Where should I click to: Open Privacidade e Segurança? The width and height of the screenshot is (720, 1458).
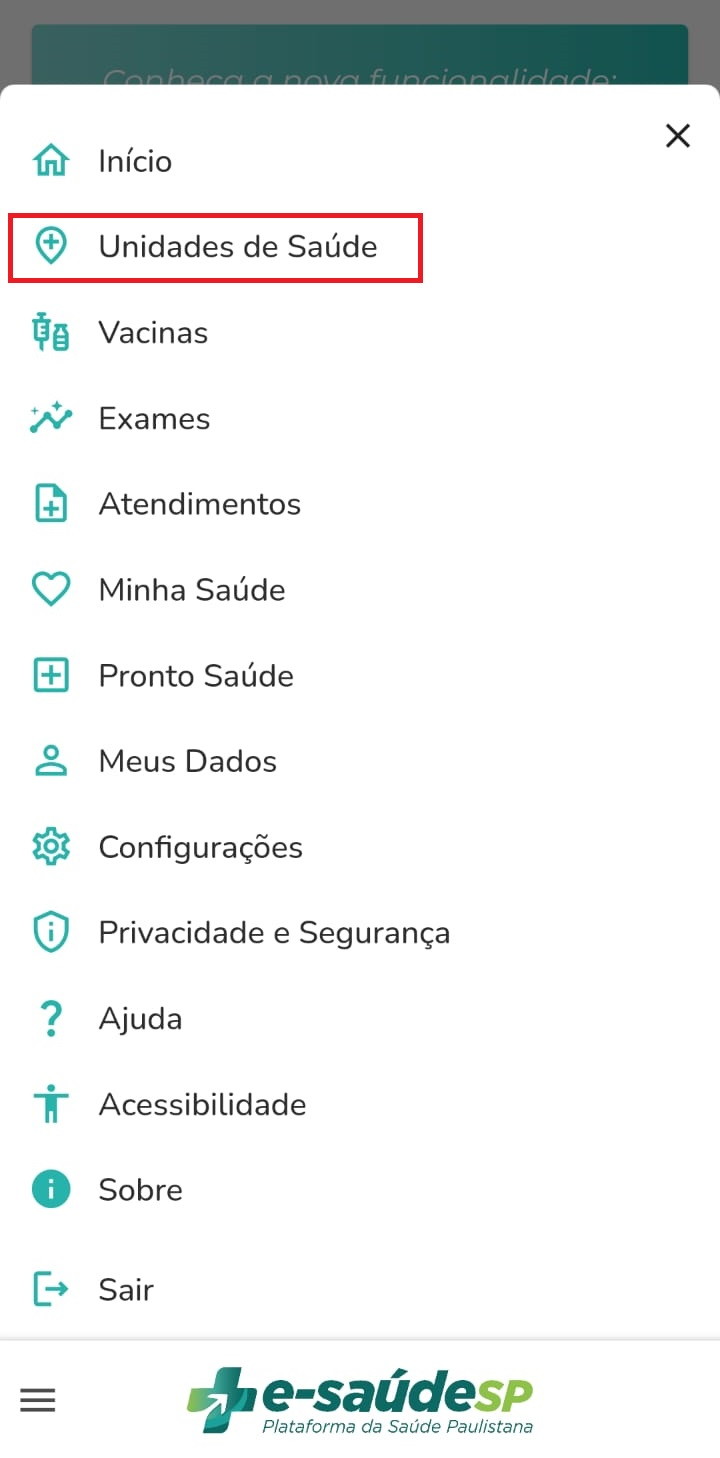274,933
